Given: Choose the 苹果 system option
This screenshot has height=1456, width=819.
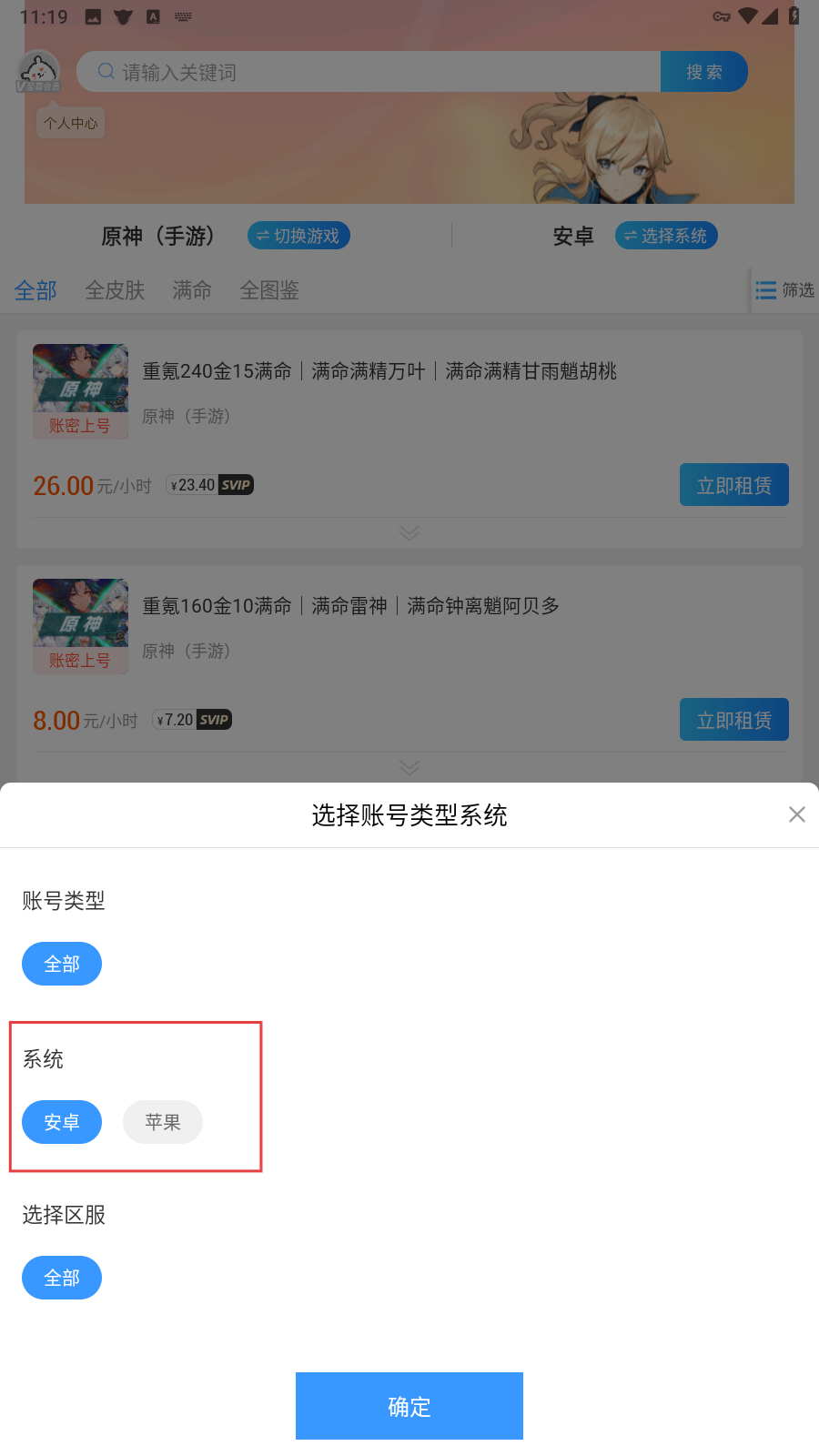Looking at the screenshot, I should coord(163,1122).
